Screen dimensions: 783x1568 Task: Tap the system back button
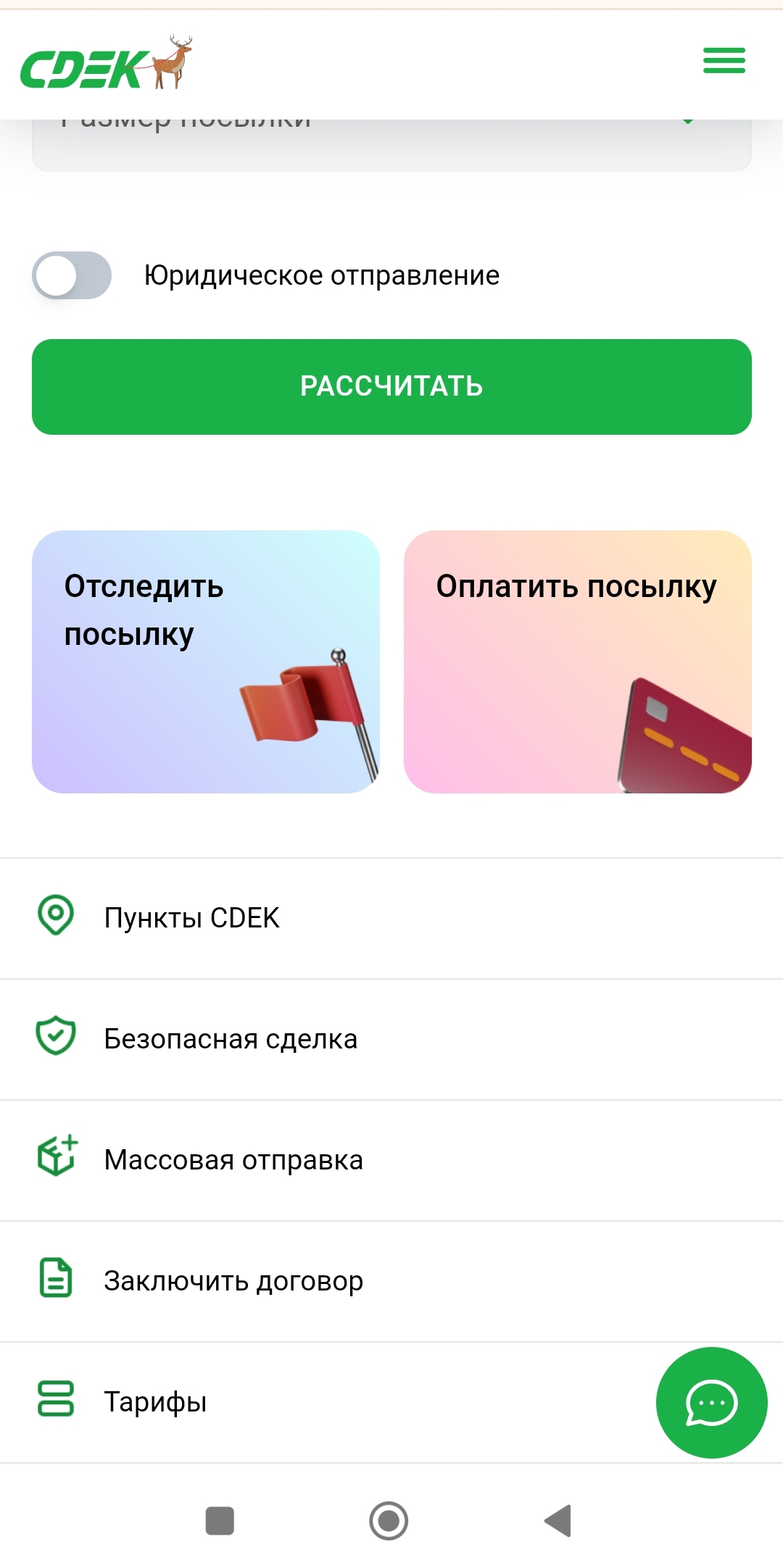558,1520
